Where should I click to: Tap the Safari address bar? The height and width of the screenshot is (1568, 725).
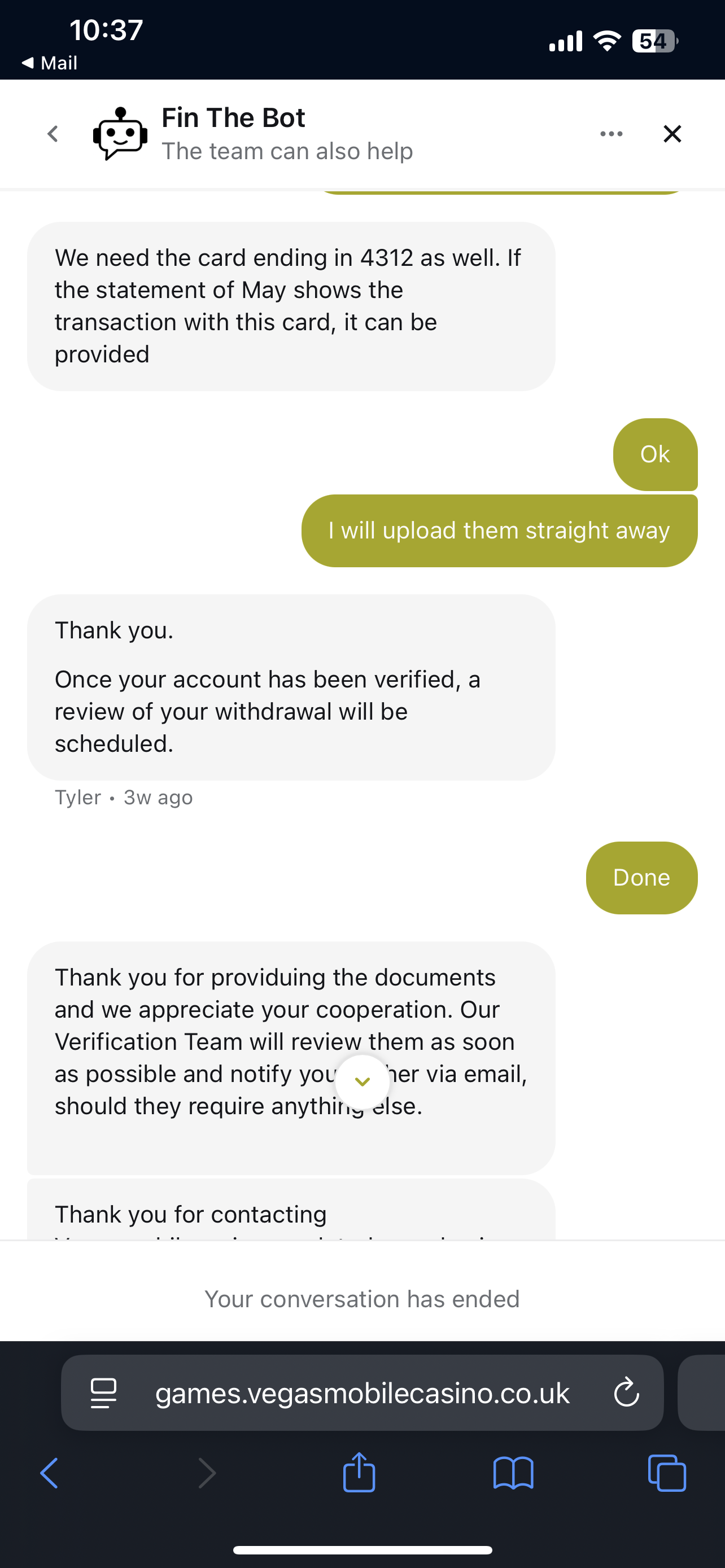(362, 1392)
